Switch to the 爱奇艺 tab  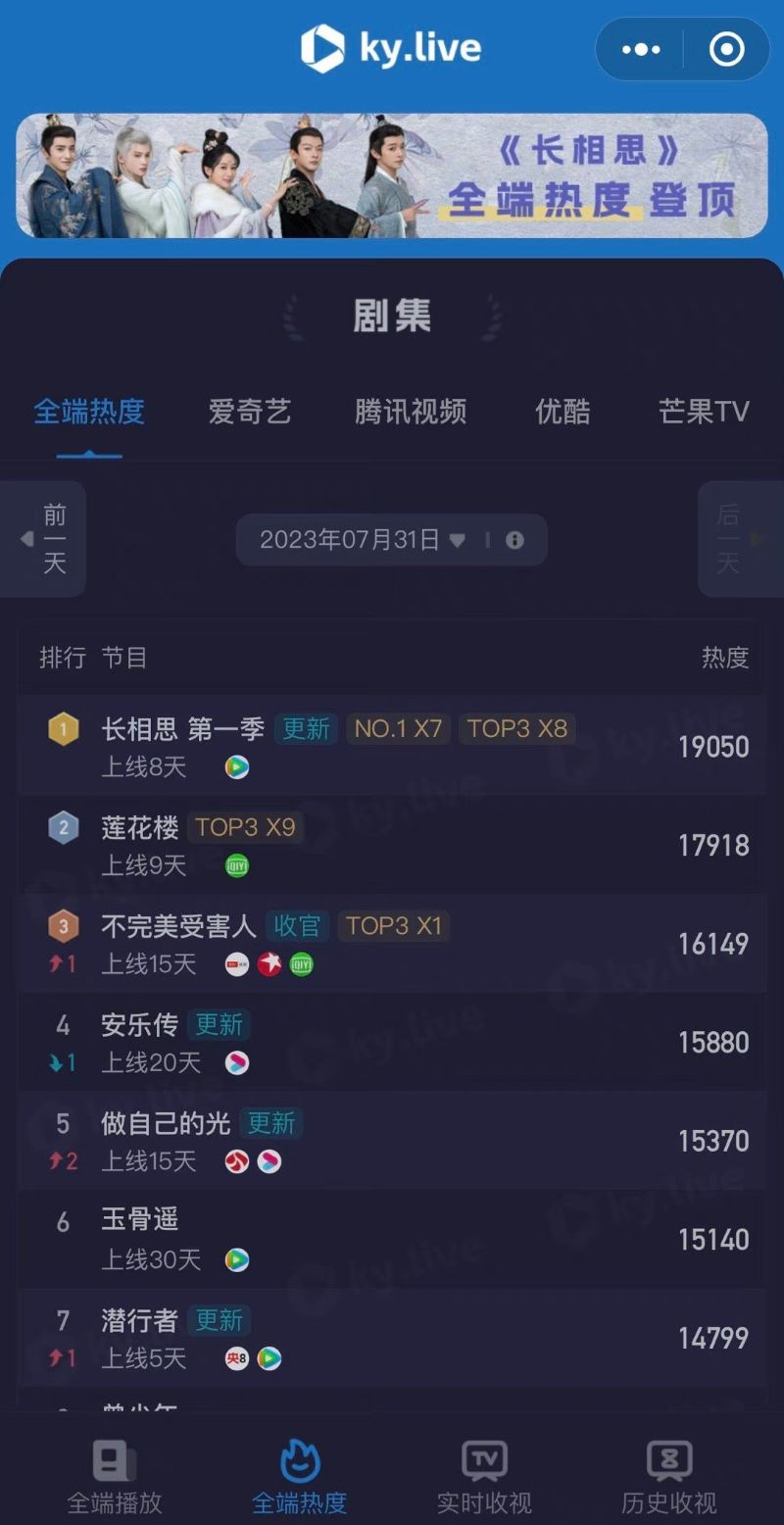pyautogui.click(x=249, y=412)
